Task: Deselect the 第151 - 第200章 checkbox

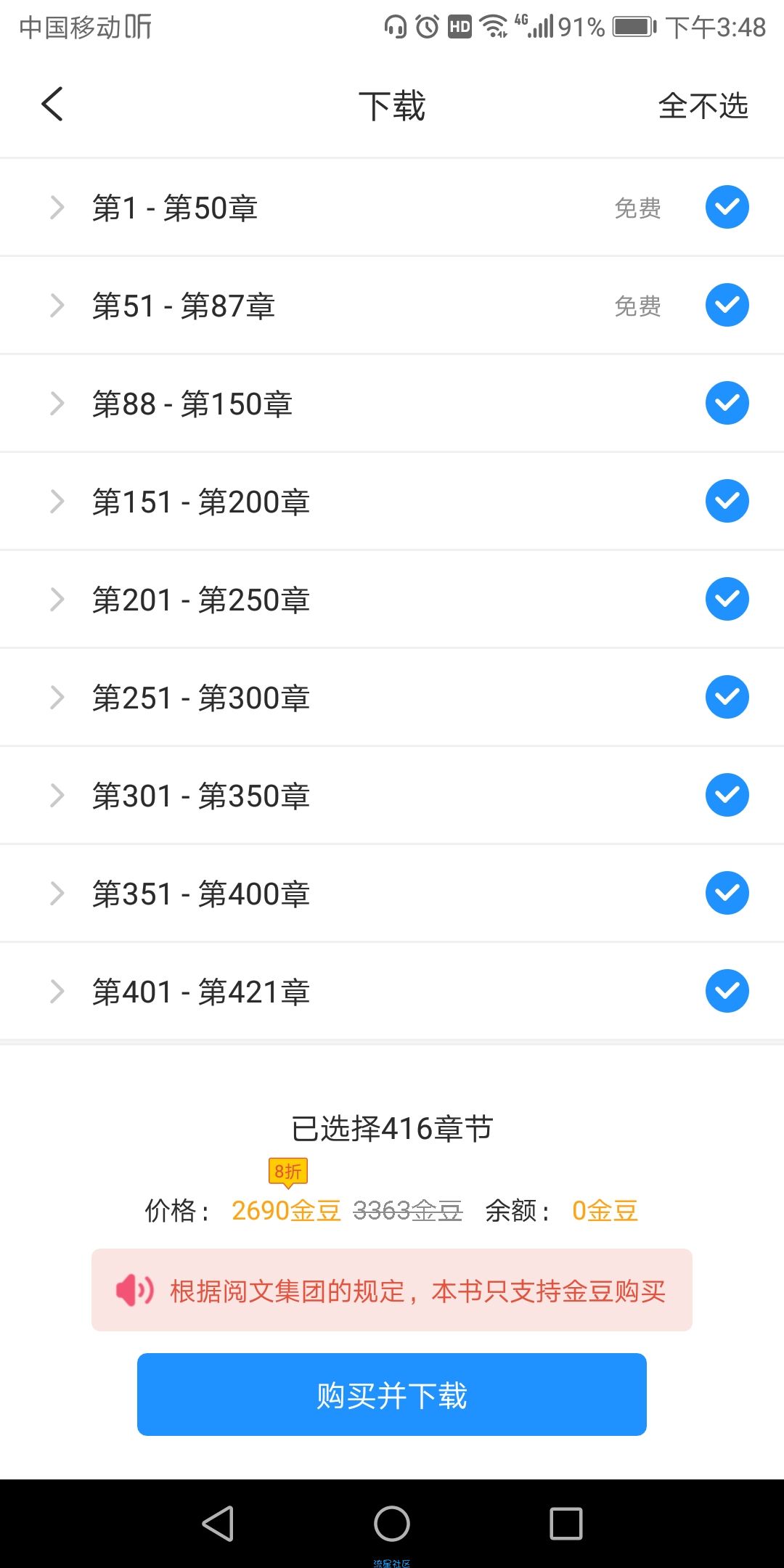Action: tap(727, 501)
